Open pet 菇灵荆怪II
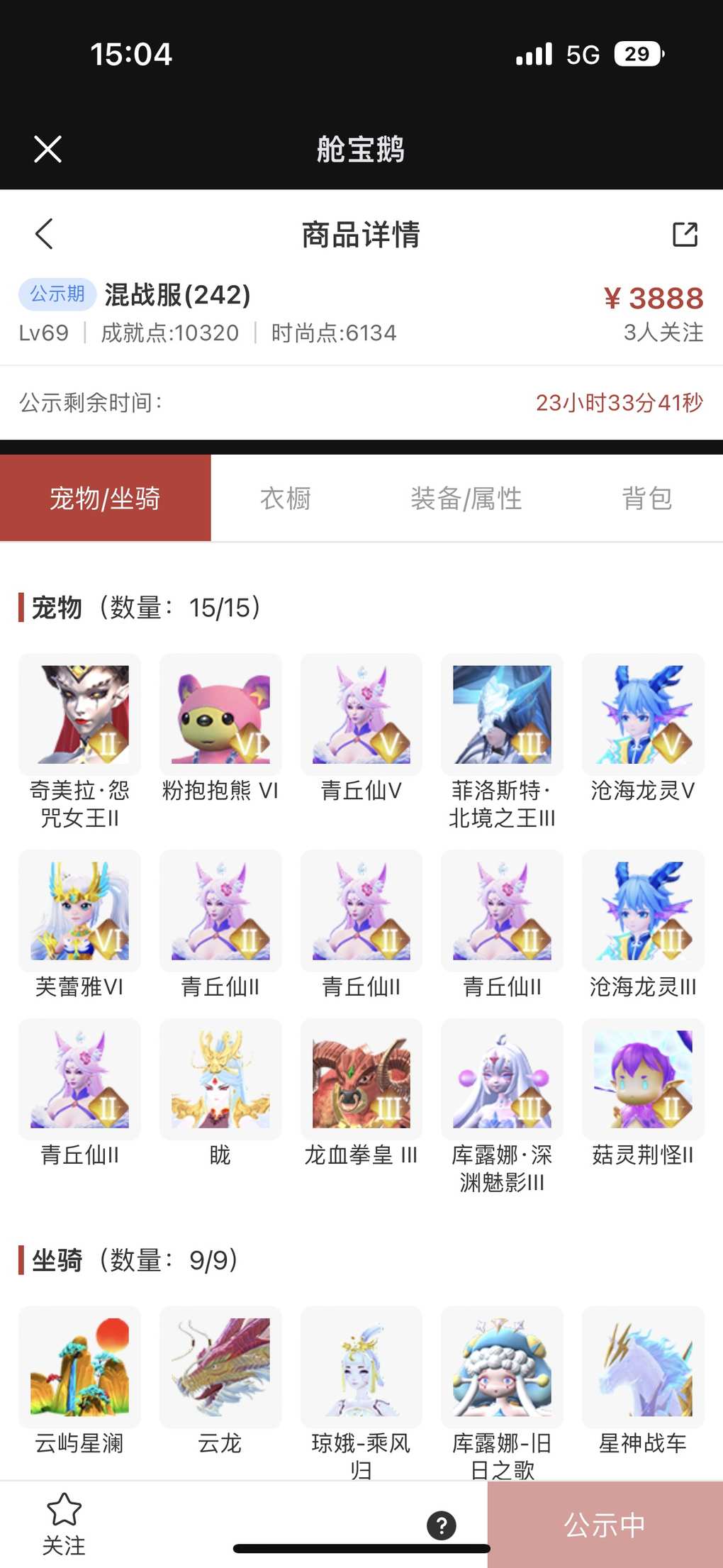 [x=643, y=1079]
